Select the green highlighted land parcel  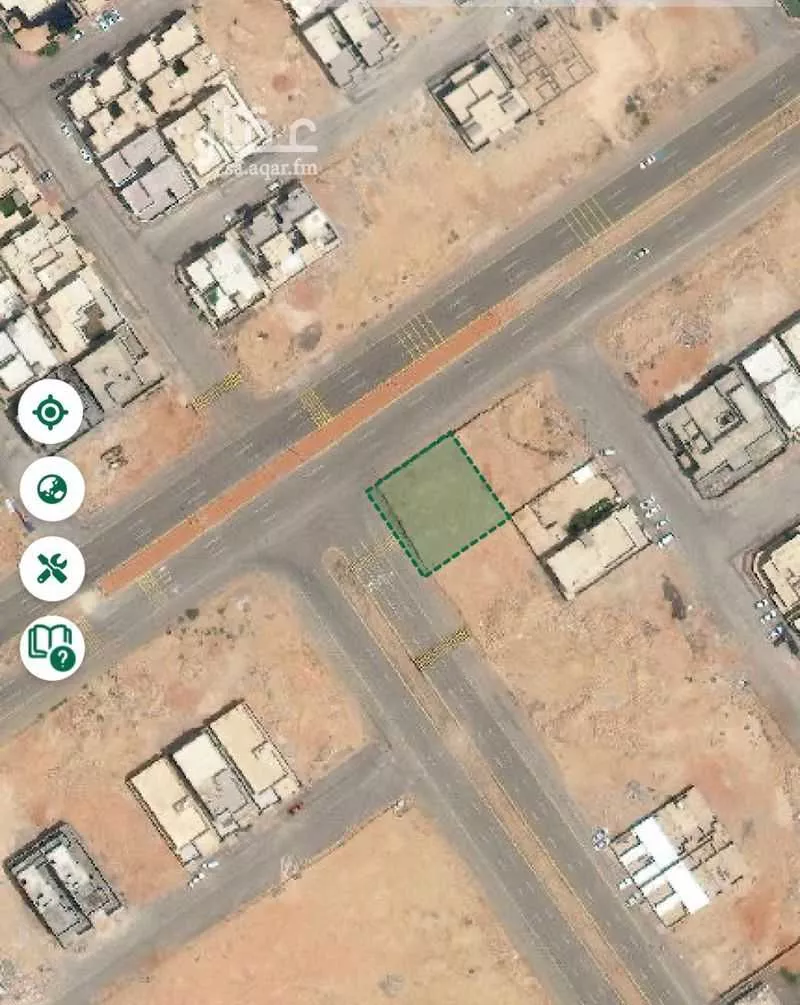(439, 503)
